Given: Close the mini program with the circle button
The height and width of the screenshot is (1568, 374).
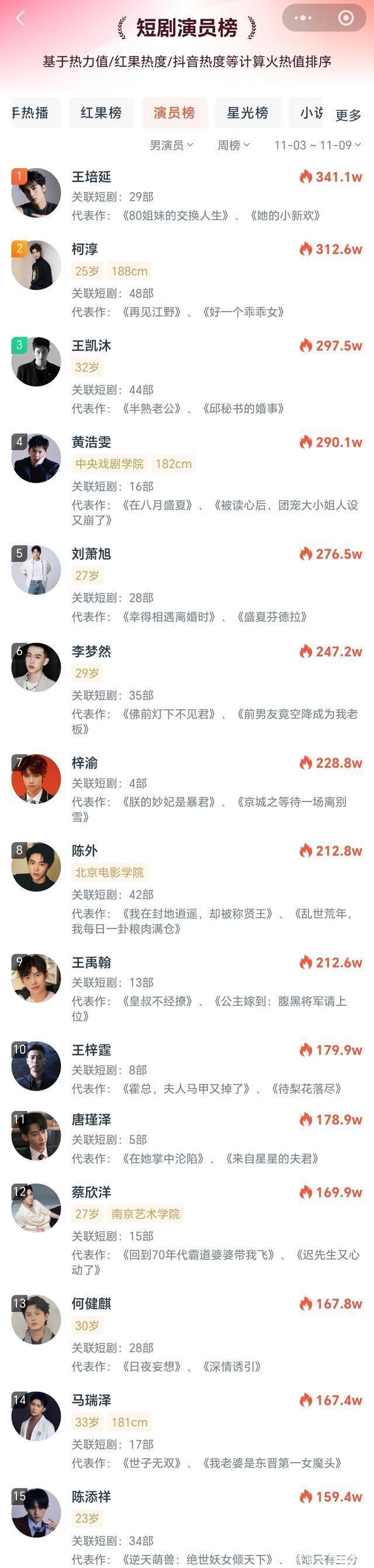Looking at the screenshot, I should [x=345, y=18].
